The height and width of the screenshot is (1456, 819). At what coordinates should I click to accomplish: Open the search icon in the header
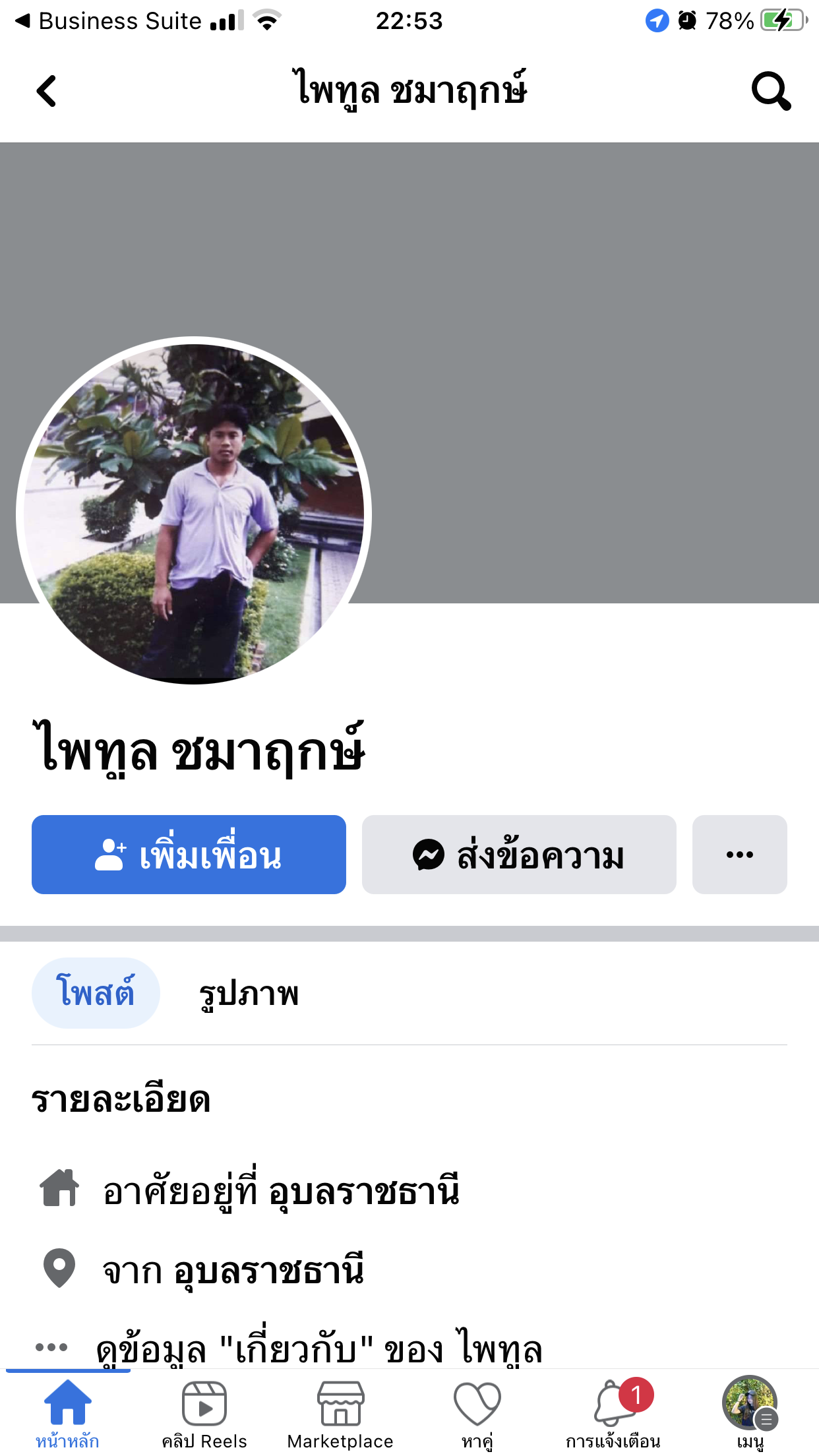(770, 91)
